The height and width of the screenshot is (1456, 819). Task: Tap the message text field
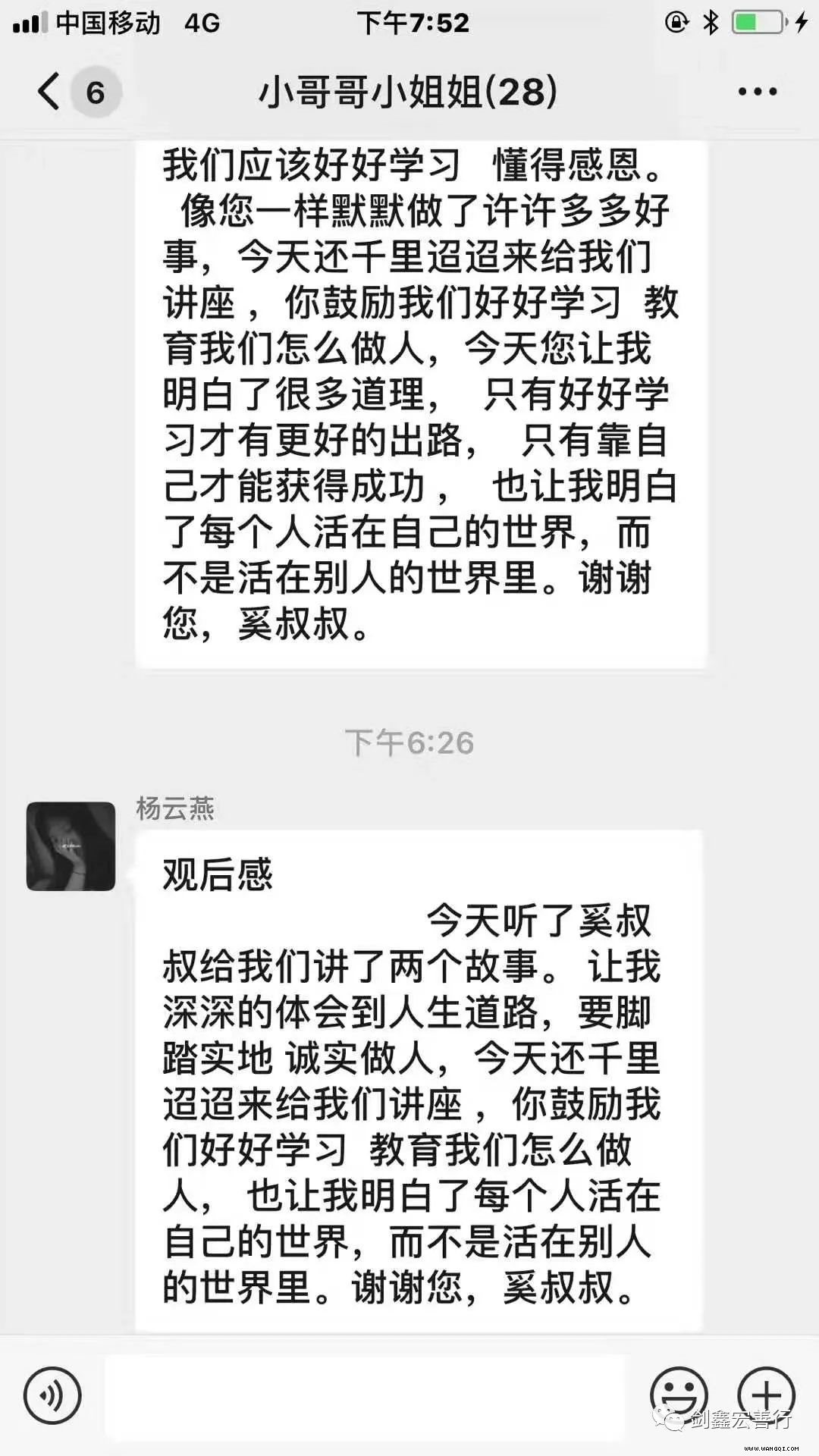click(364, 1397)
